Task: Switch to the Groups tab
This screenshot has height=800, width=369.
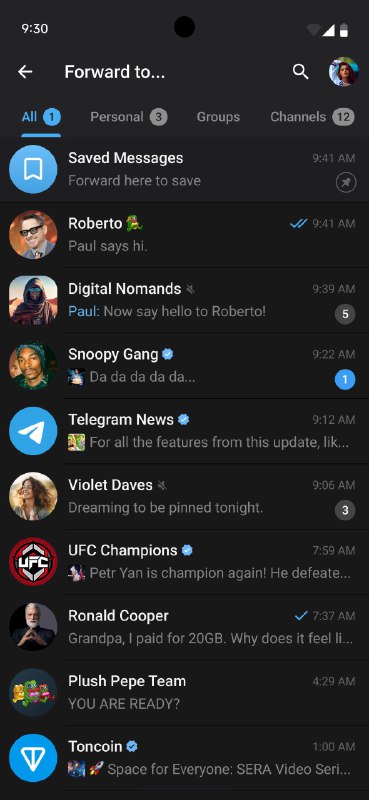Action: tap(218, 117)
